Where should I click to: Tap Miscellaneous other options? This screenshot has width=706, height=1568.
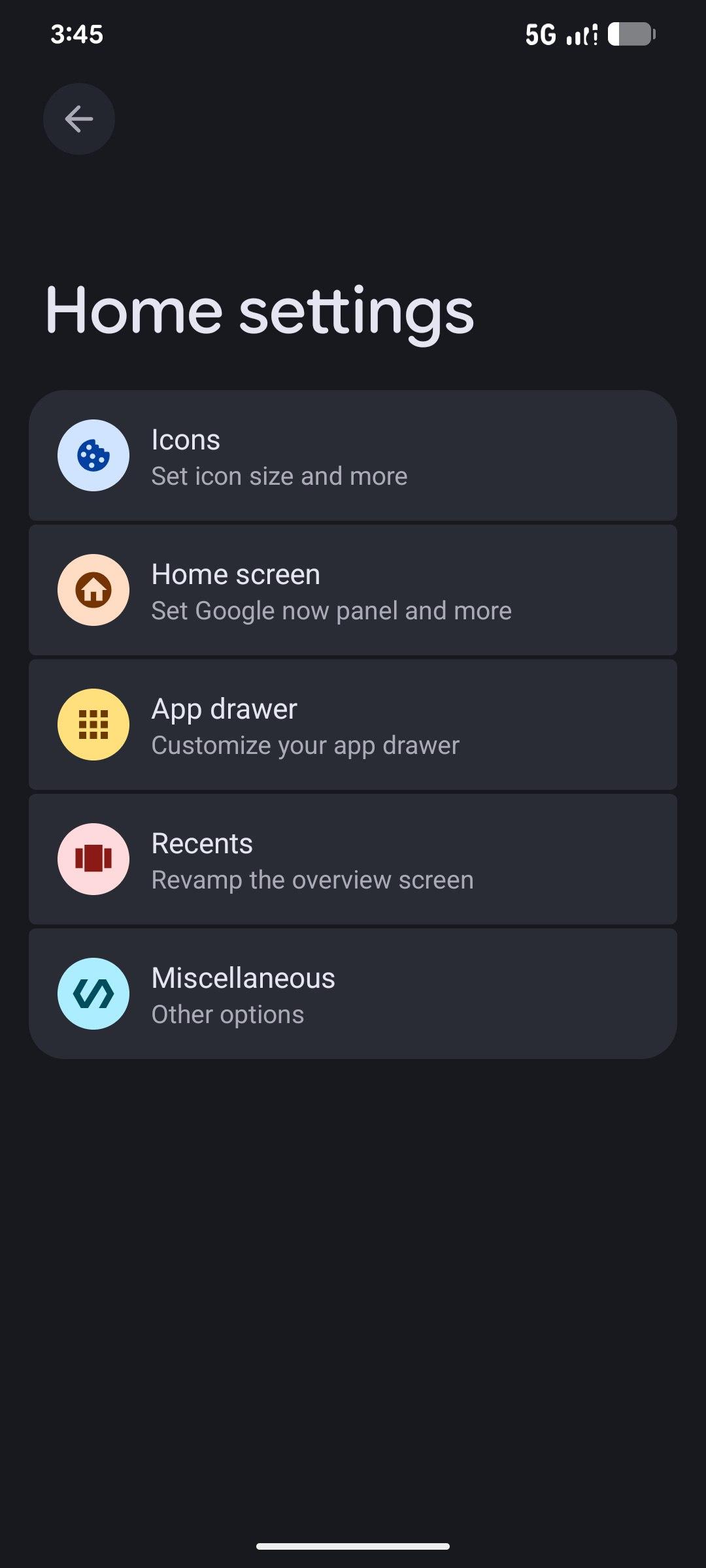[x=353, y=994]
